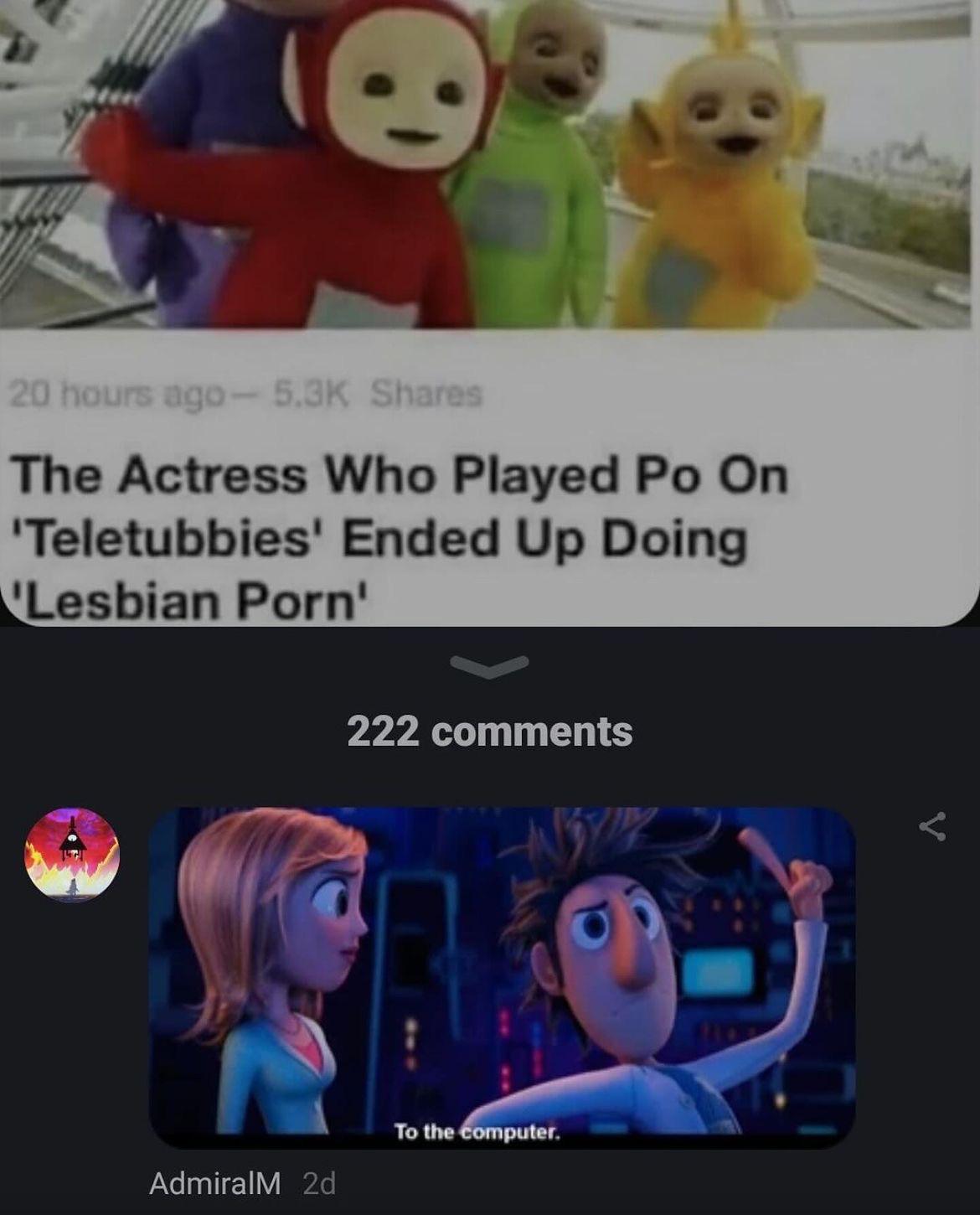The height and width of the screenshot is (1215, 980).
Task: Open the Teletubbies post above comments
Action: [x=489, y=310]
